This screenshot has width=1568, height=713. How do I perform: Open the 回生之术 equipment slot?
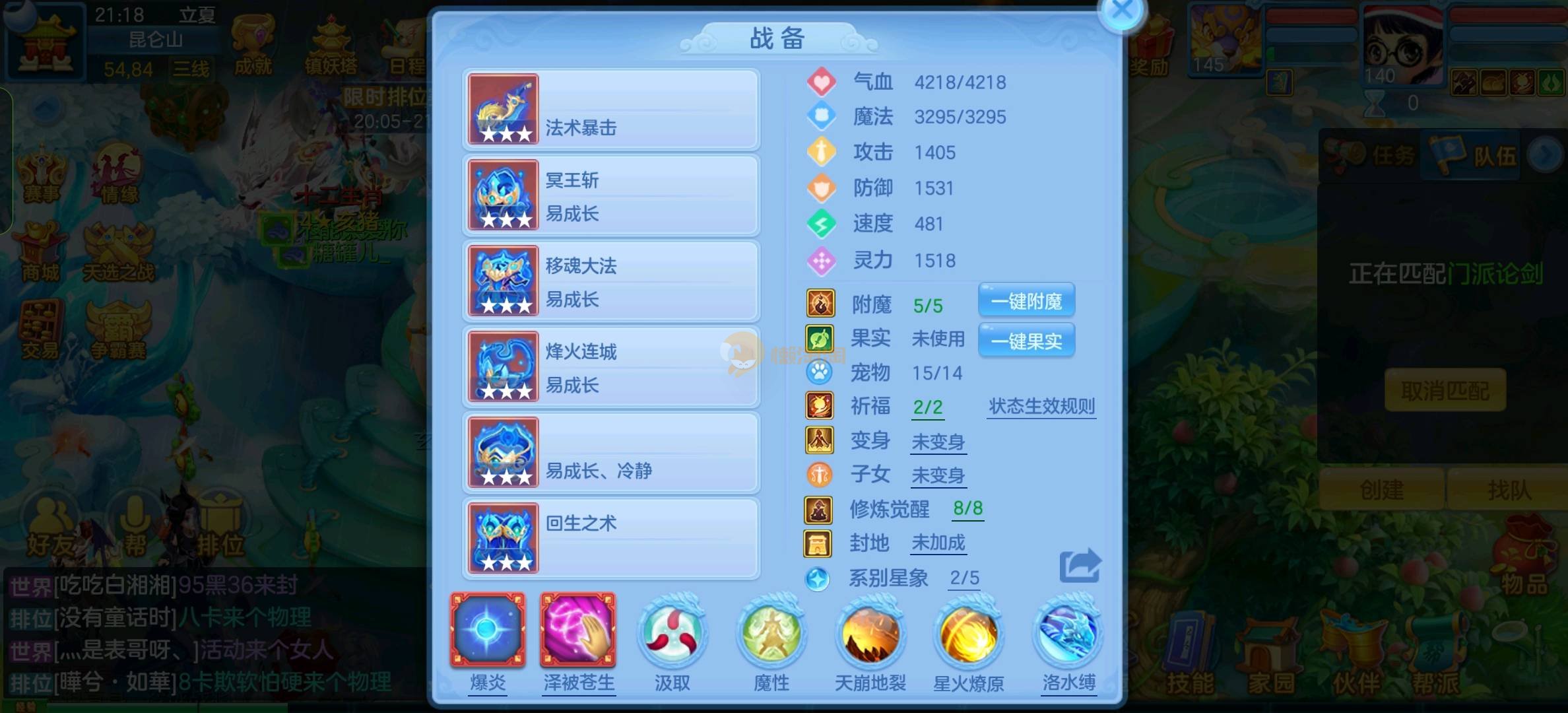[x=610, y=539]
